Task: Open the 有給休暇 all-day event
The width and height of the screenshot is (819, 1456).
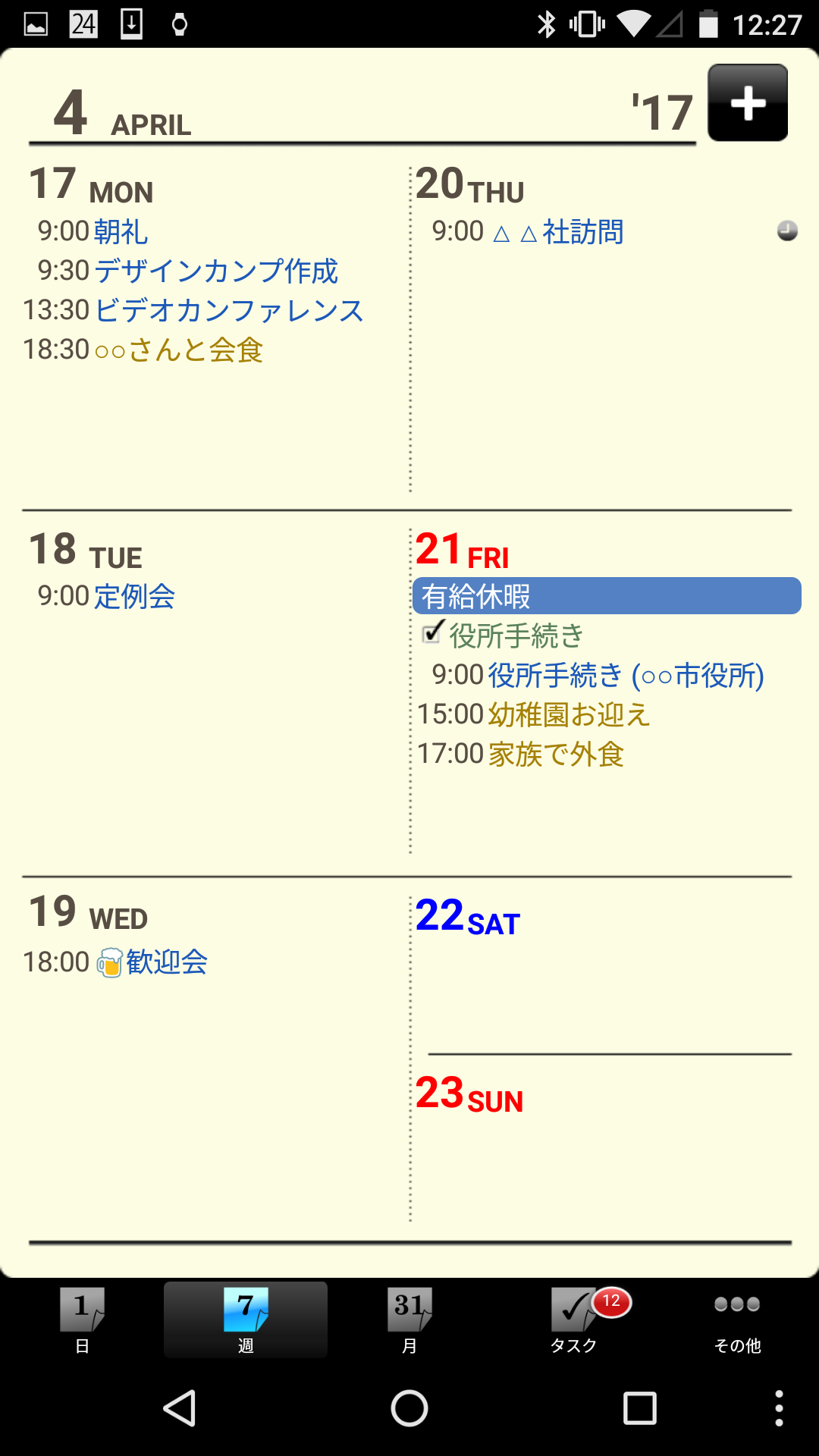Action: tap(607, 596)
